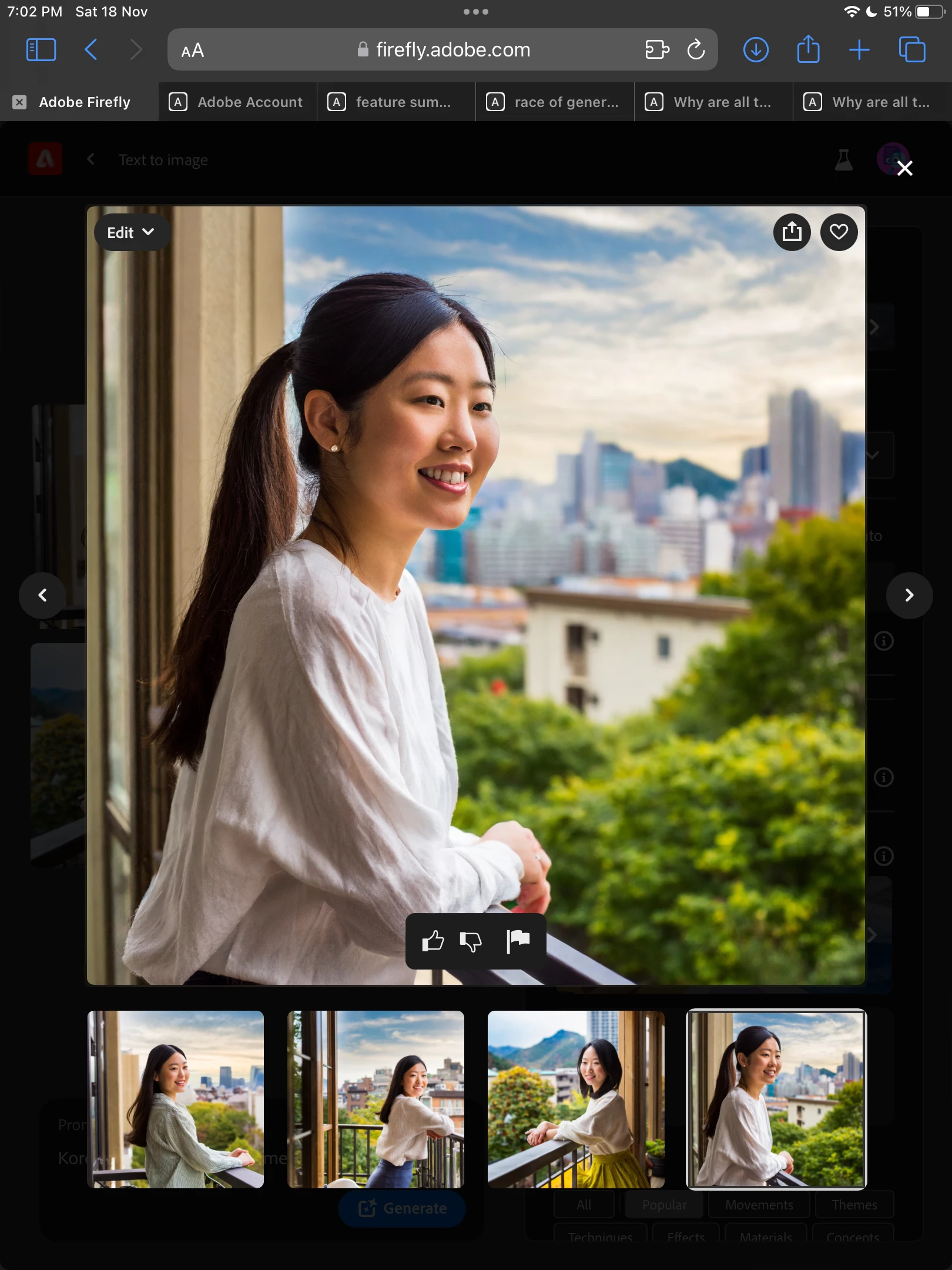Open the Edit dropdown menu
Screen dimensions: 952x1270
[x=132, y=233]
